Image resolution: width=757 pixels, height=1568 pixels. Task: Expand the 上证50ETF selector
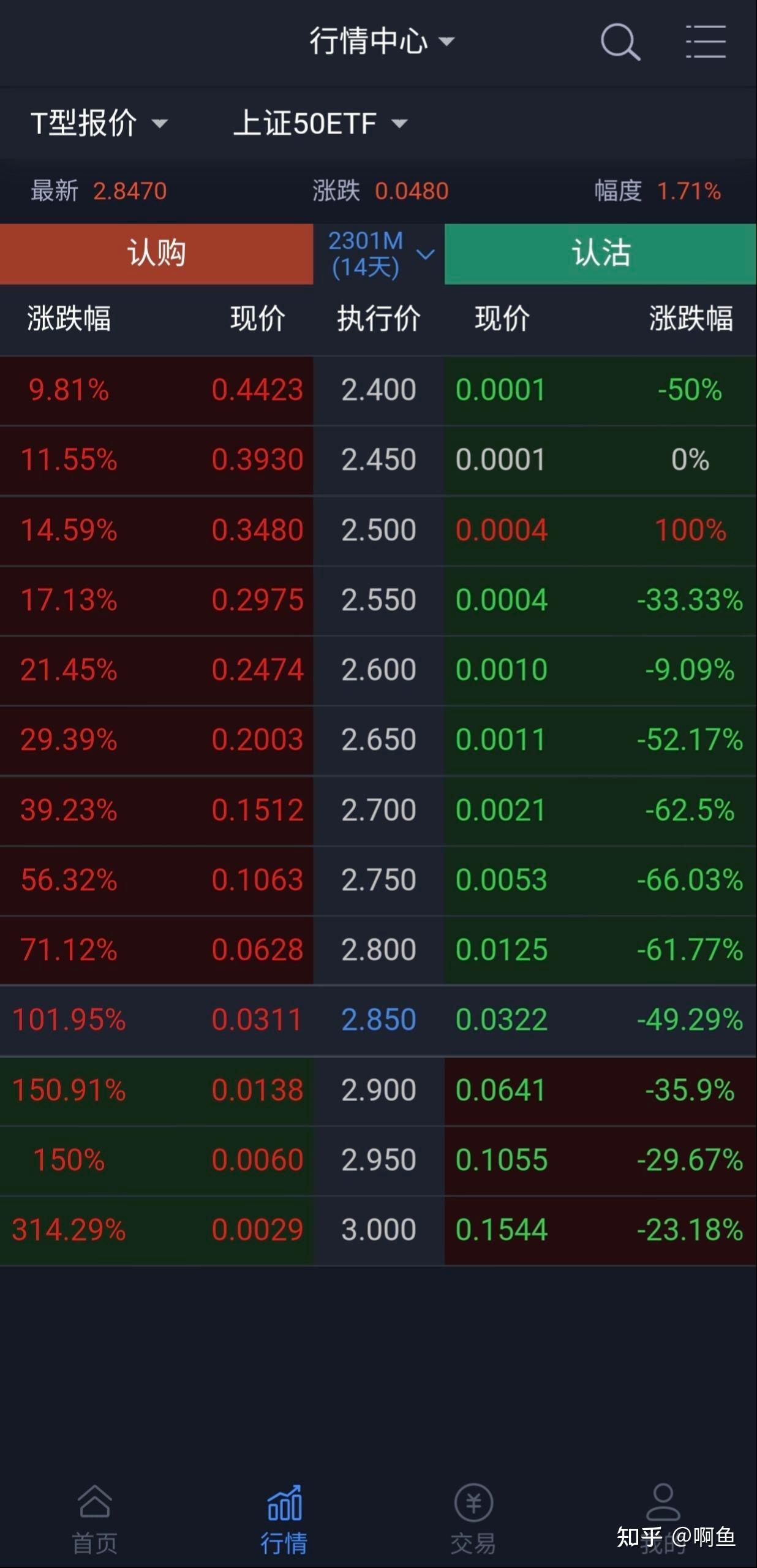320,123
